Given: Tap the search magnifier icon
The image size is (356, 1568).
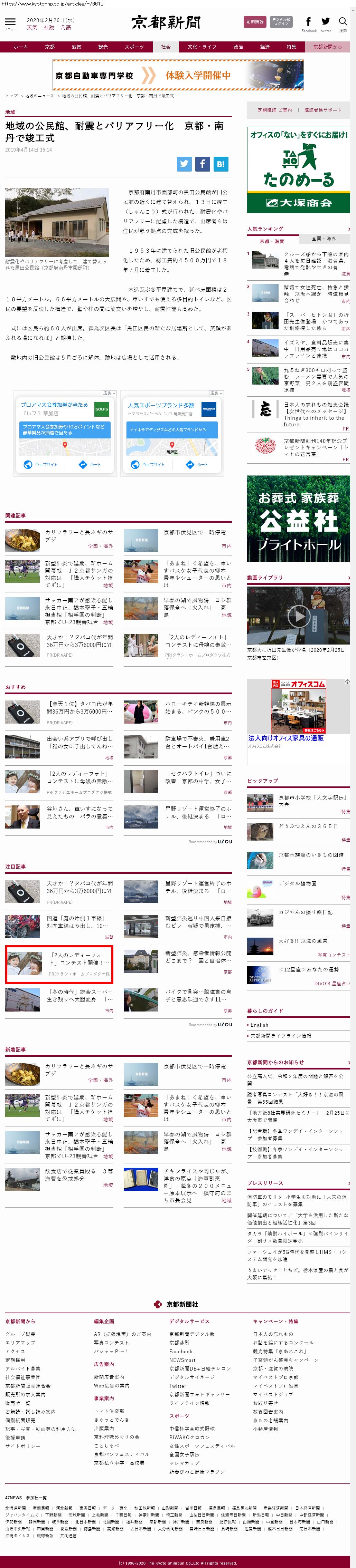Looking at the screenshot, I should coord(343,22).
